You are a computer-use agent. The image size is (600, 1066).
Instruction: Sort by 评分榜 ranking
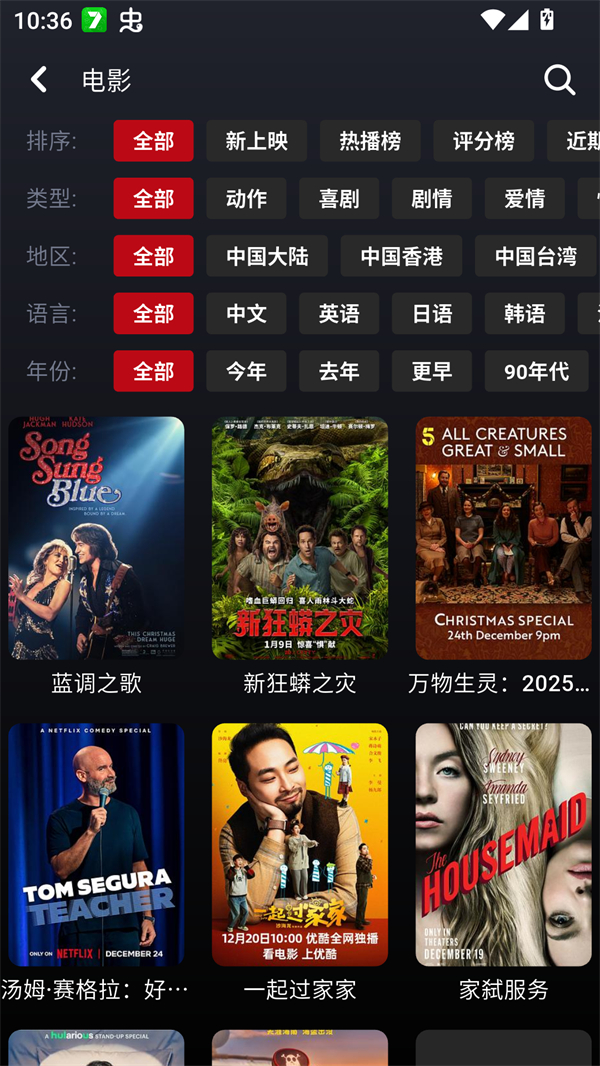click(x=483, y=141)
